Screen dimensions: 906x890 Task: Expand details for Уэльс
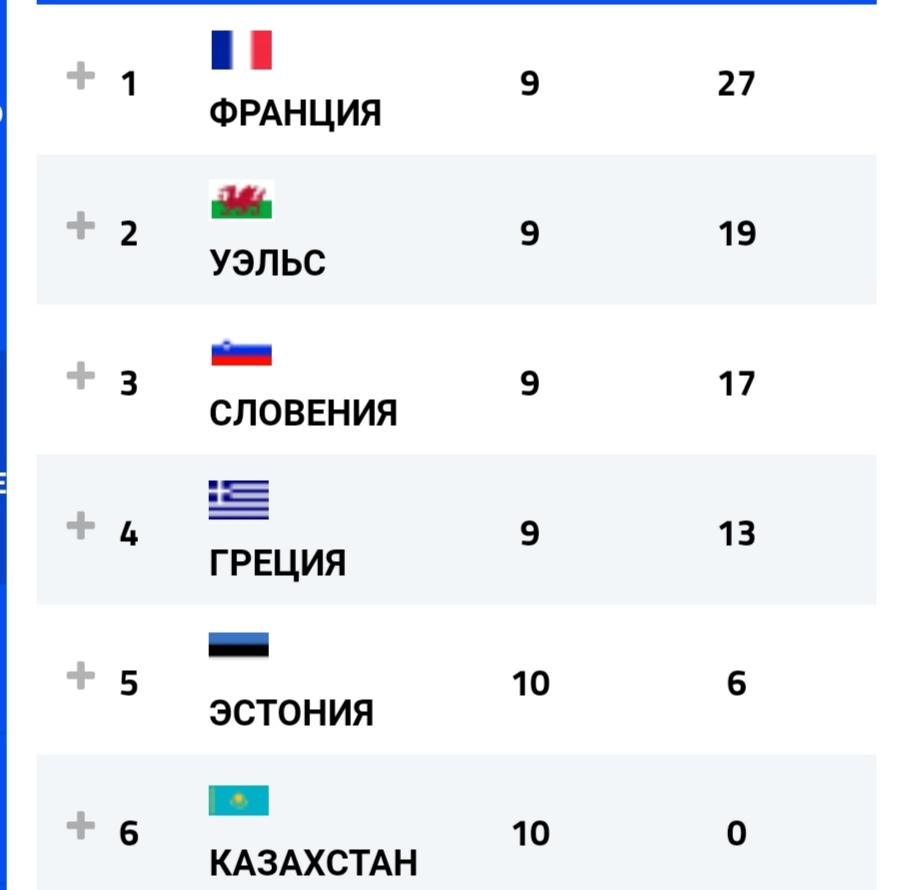81,225
